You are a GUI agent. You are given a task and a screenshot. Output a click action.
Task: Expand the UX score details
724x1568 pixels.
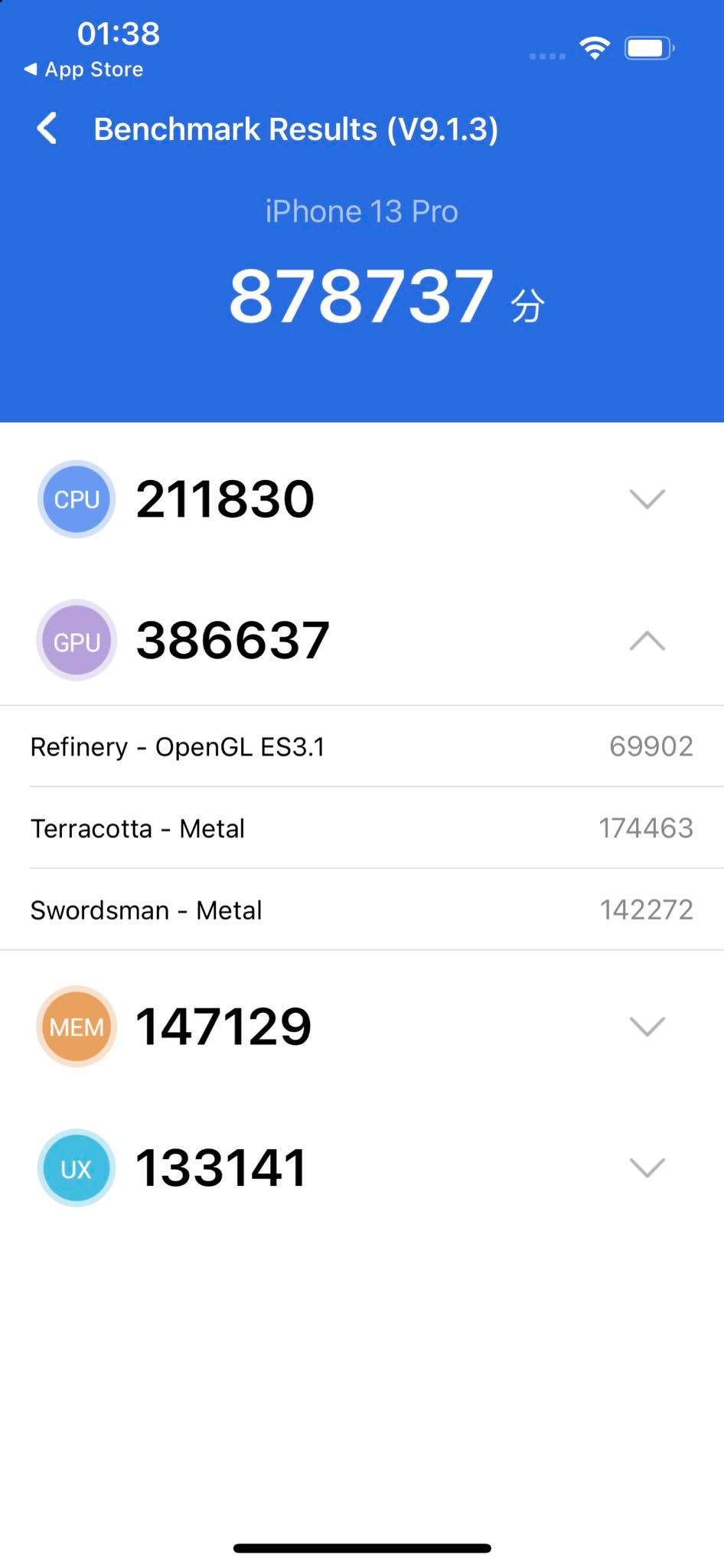(647, 1168)
